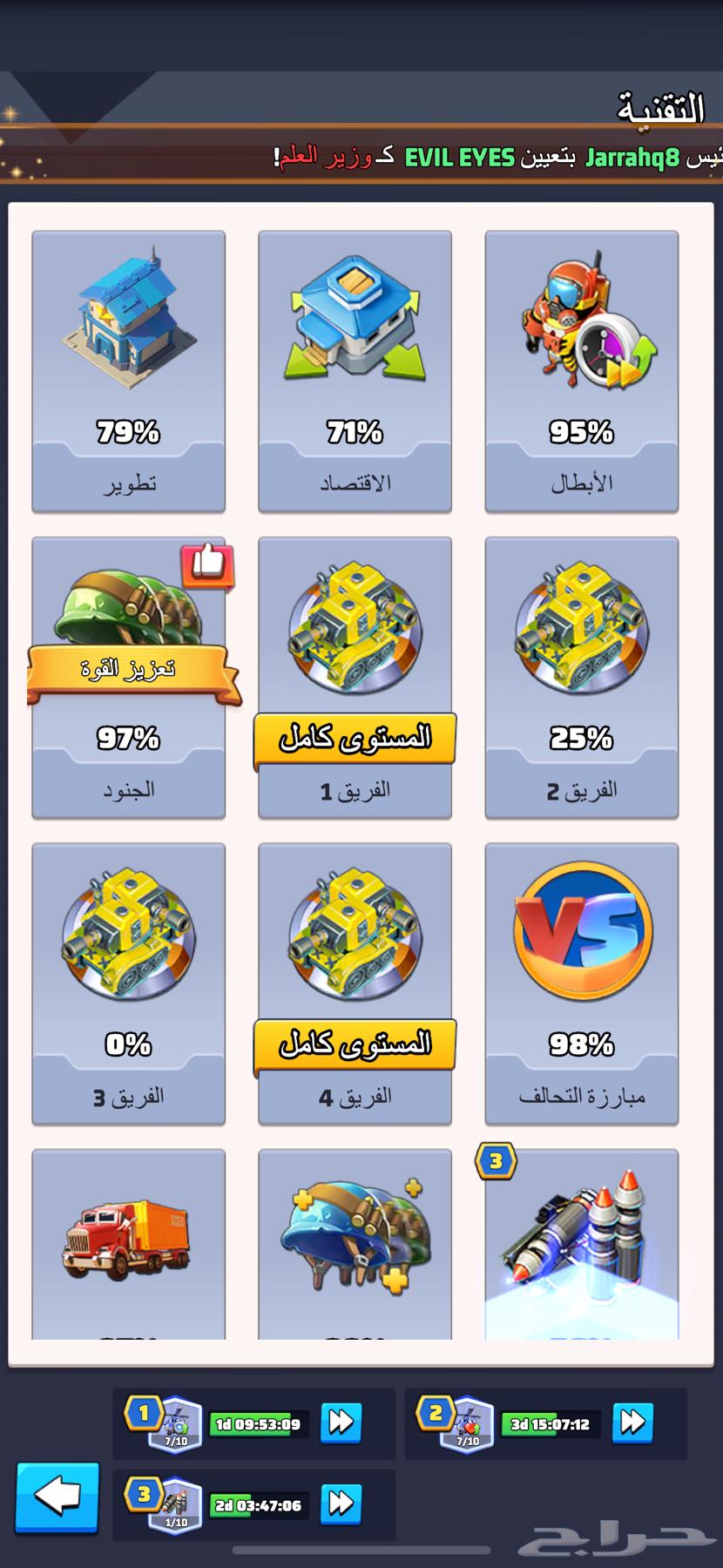
Task: Open the rockets technology card
Action: (x=581, y=1244)
